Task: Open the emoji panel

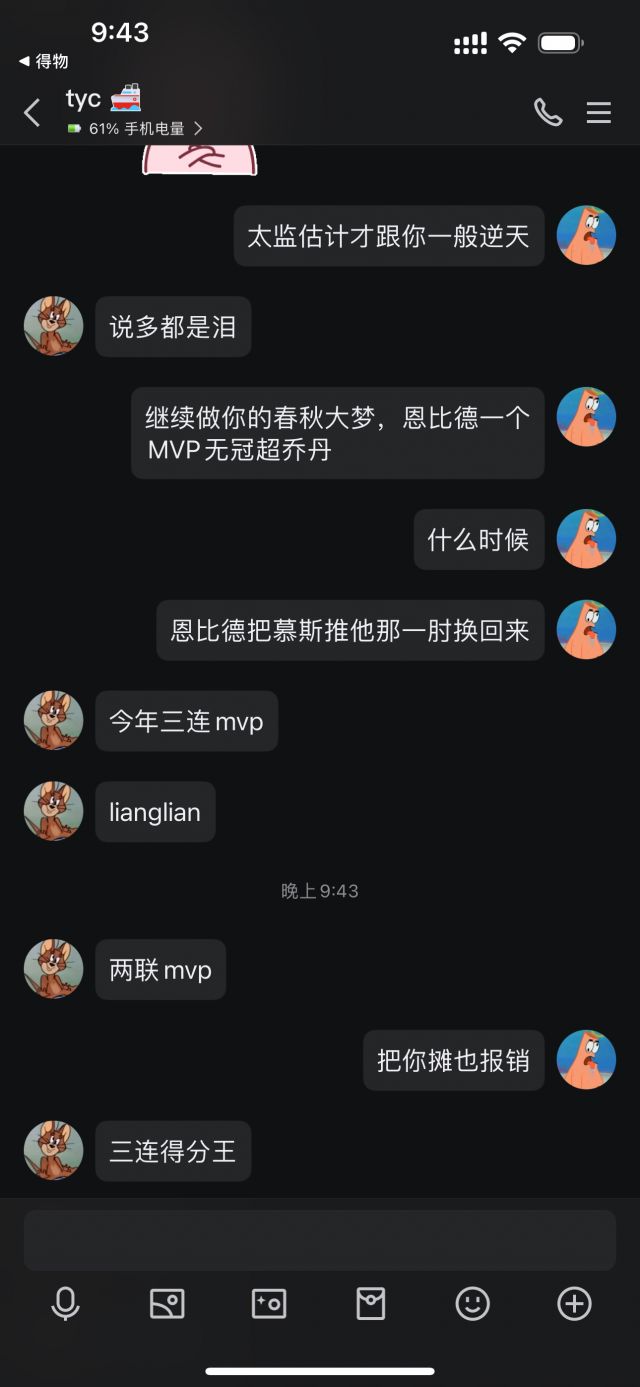Action: 472,1303
